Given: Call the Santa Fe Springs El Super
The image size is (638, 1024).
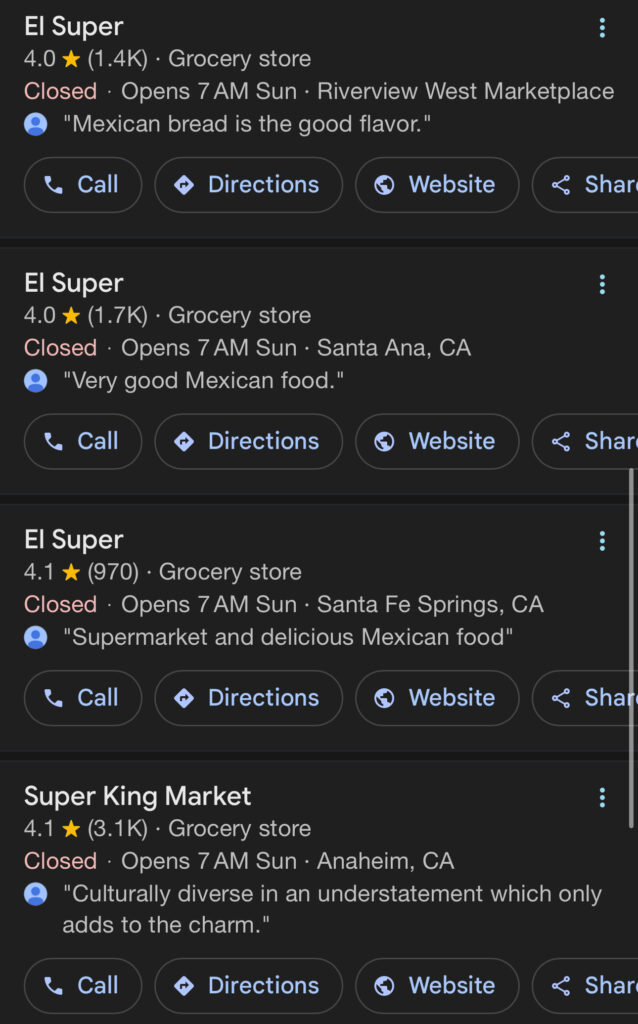Looking at the screenshot, I should [x=83, y=698].
